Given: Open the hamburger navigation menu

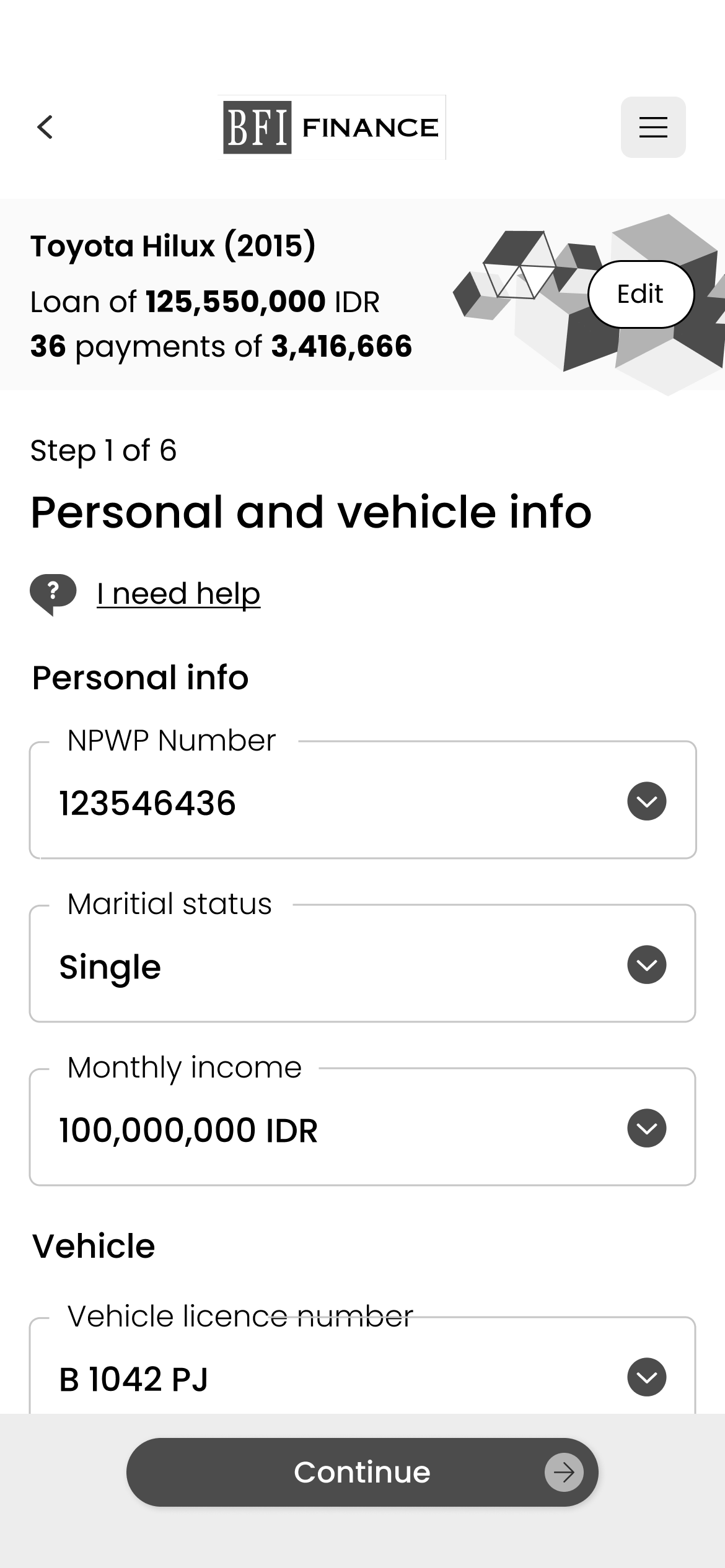Looking at the screenshot, I should [x=652, y=128].
